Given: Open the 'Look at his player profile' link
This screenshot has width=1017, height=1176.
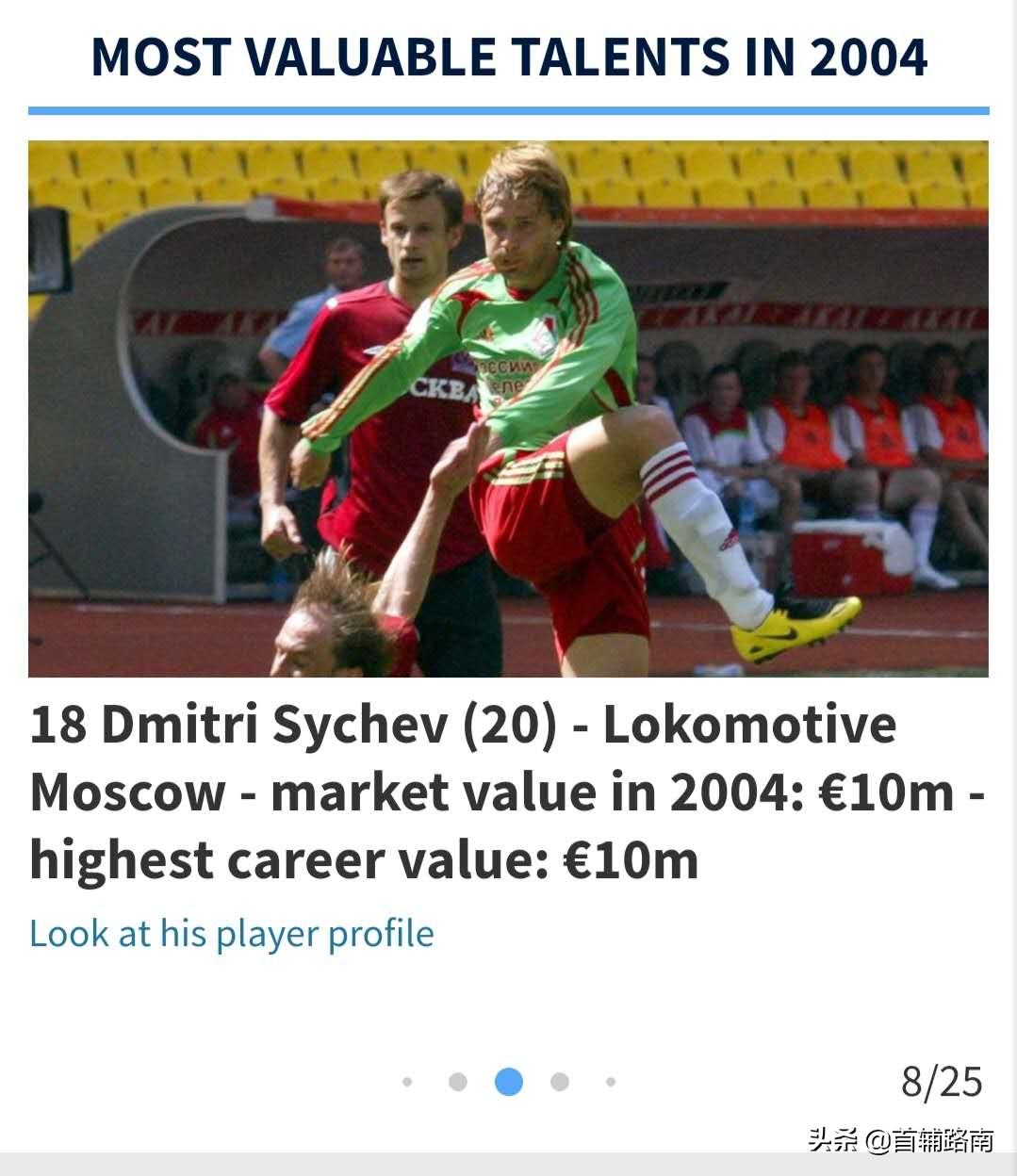Looking at the screenshot, I should [x=232, y=934].
